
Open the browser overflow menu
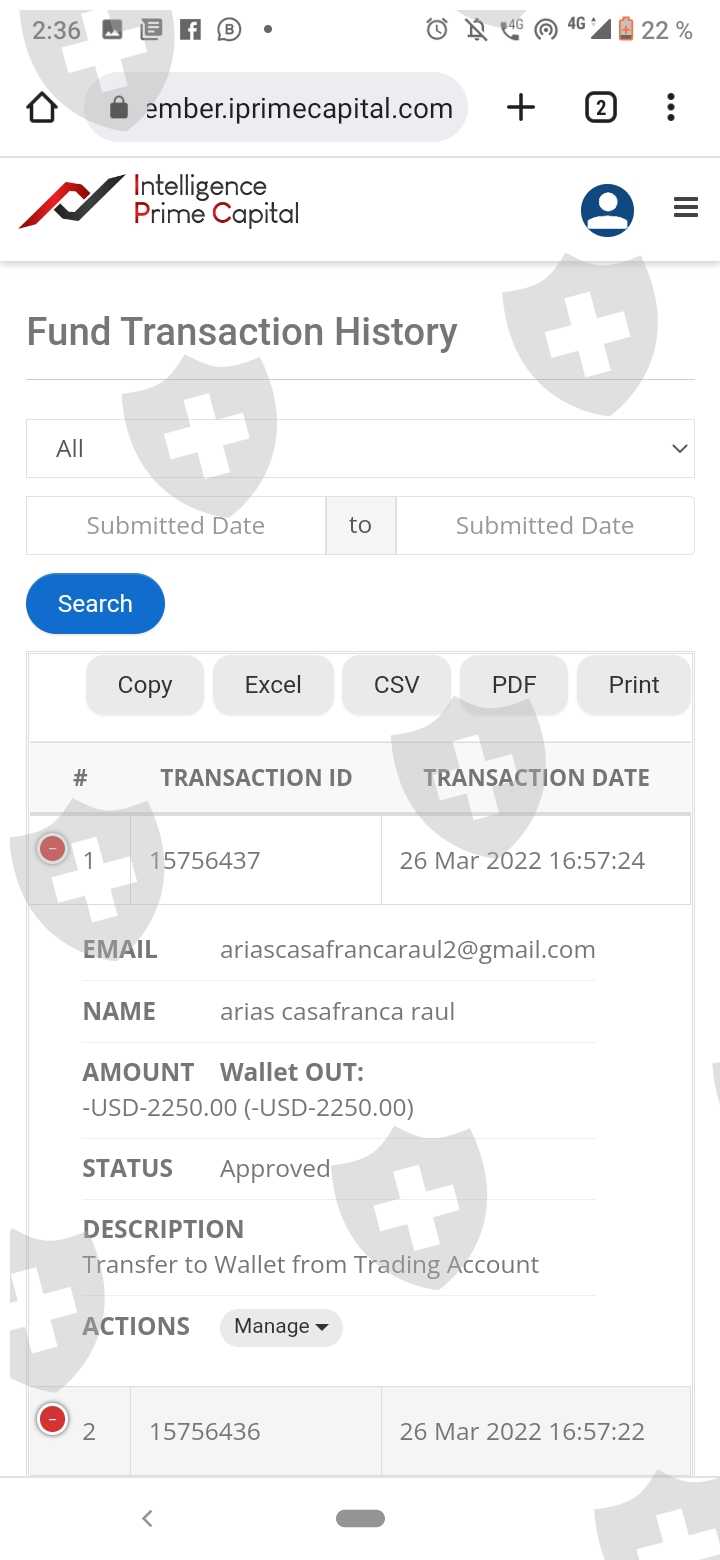tap(671, 107)
